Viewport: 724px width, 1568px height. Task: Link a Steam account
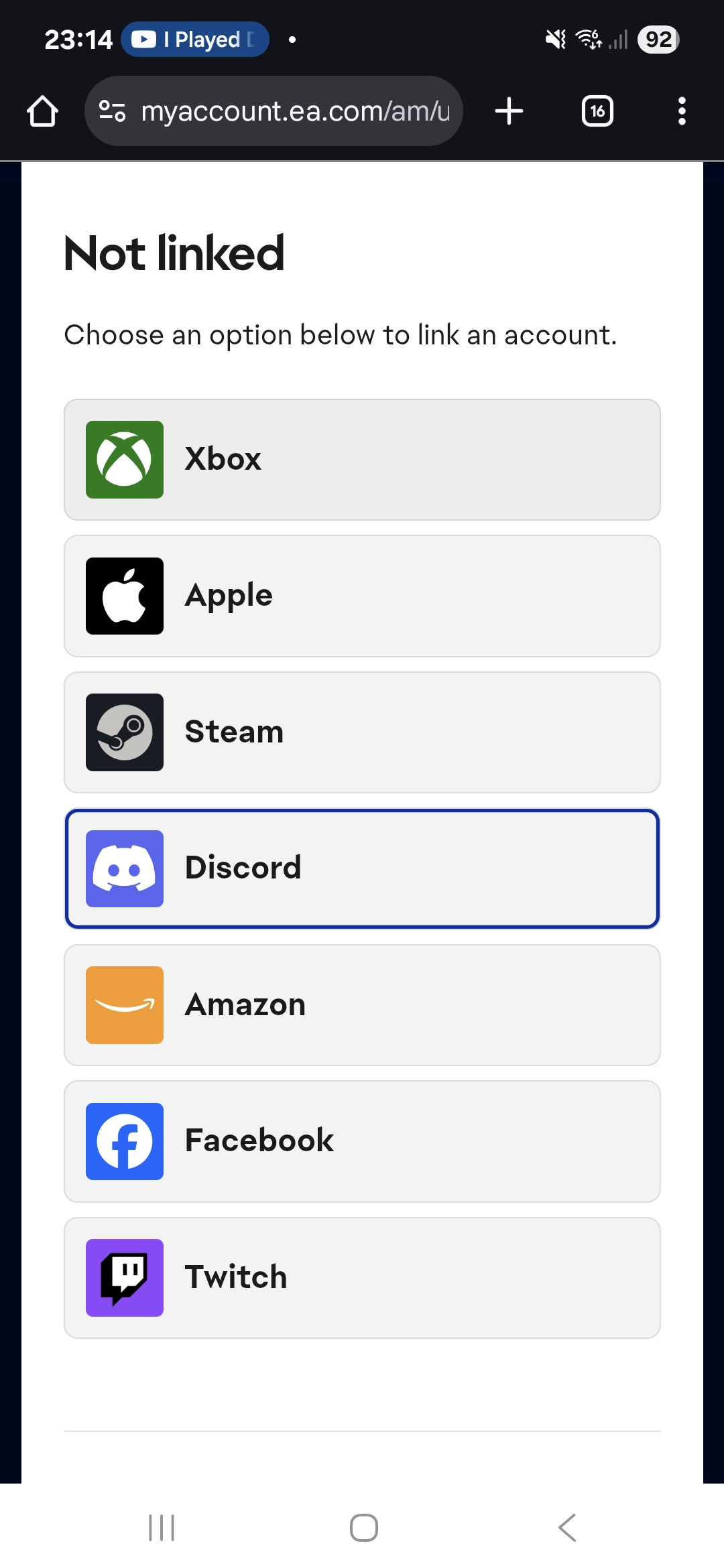[x=362, y=732]
